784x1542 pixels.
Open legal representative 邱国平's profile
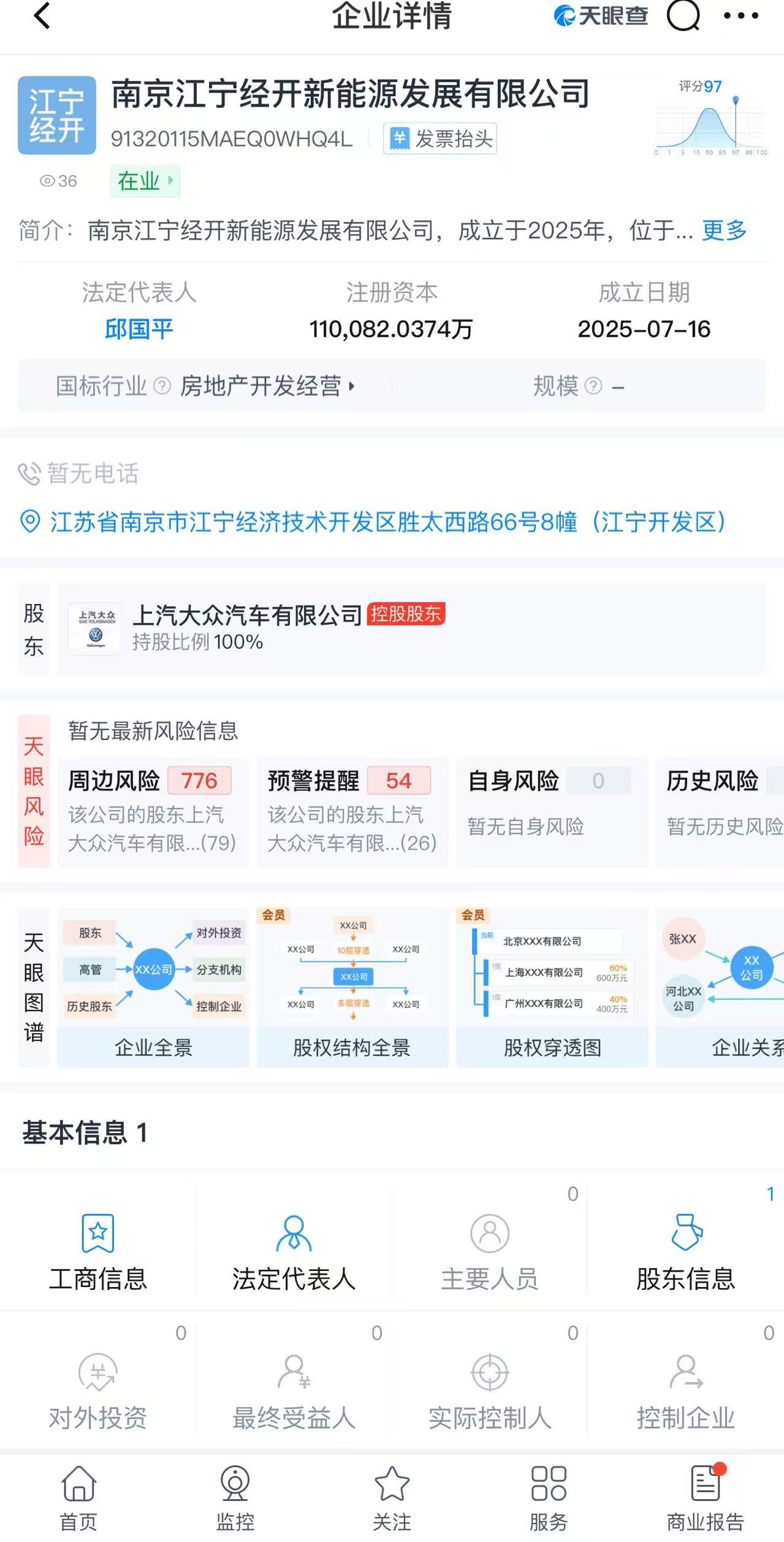tap(139, 329)
